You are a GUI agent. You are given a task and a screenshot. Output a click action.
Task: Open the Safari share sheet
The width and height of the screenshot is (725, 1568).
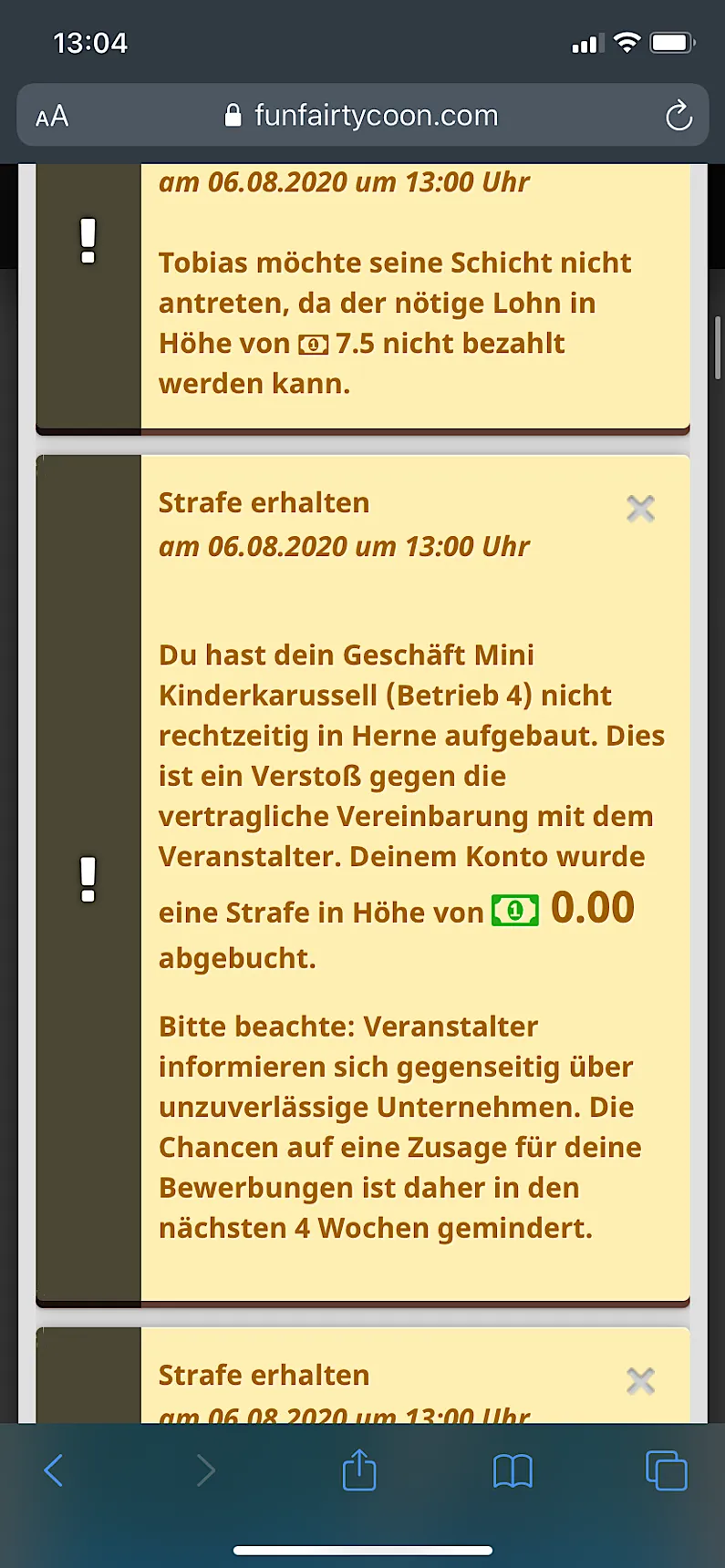click(x=358, y=1470)
